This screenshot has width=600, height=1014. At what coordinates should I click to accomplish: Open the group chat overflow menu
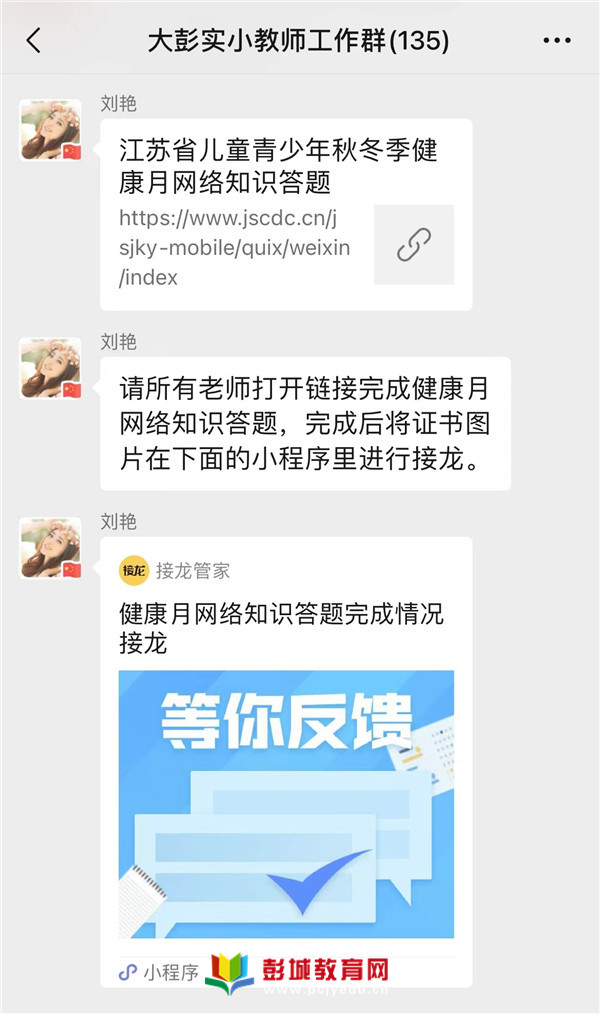pos(557,40)
